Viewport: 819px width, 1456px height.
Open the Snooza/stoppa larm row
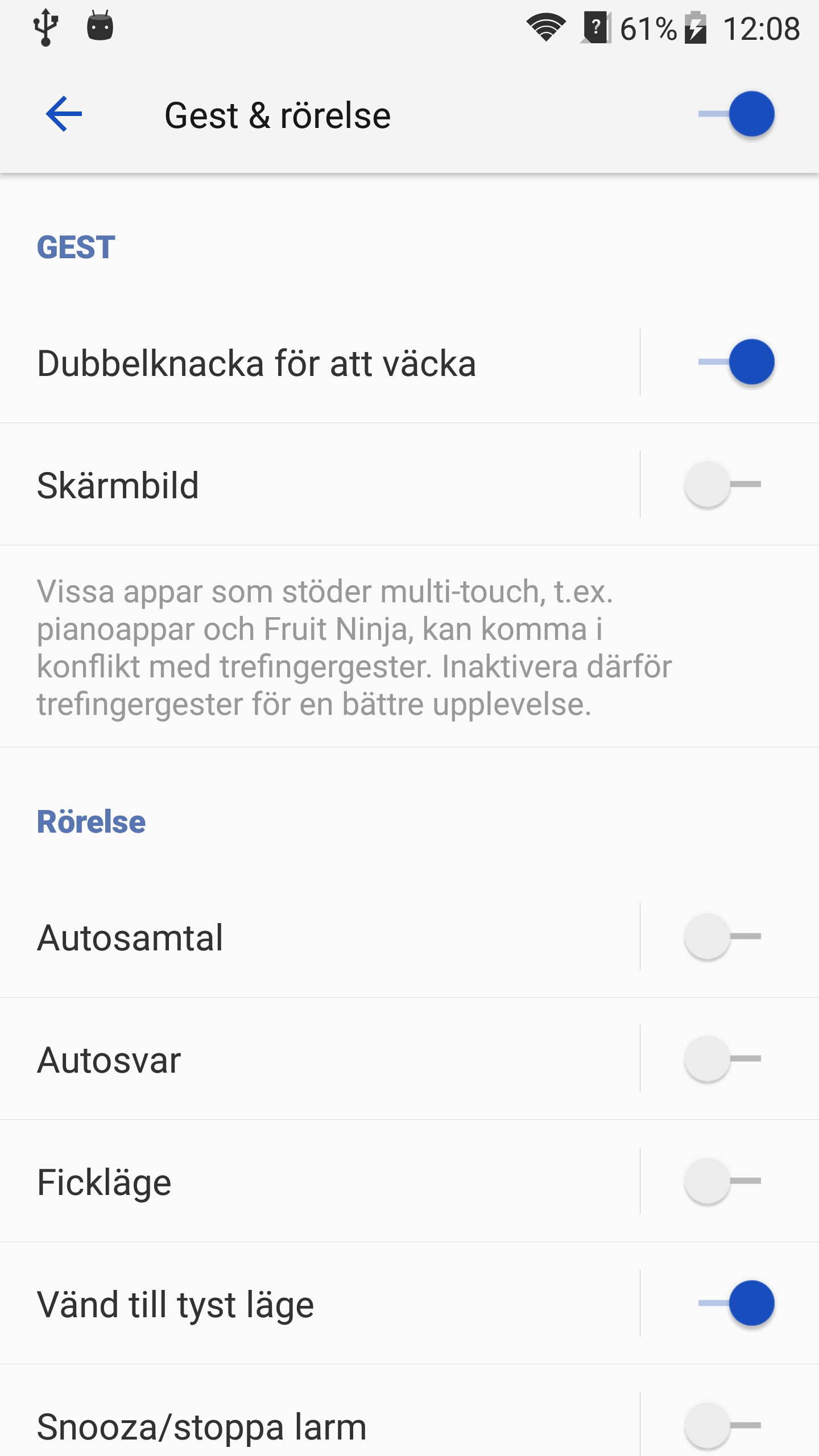coord(320,1411)
